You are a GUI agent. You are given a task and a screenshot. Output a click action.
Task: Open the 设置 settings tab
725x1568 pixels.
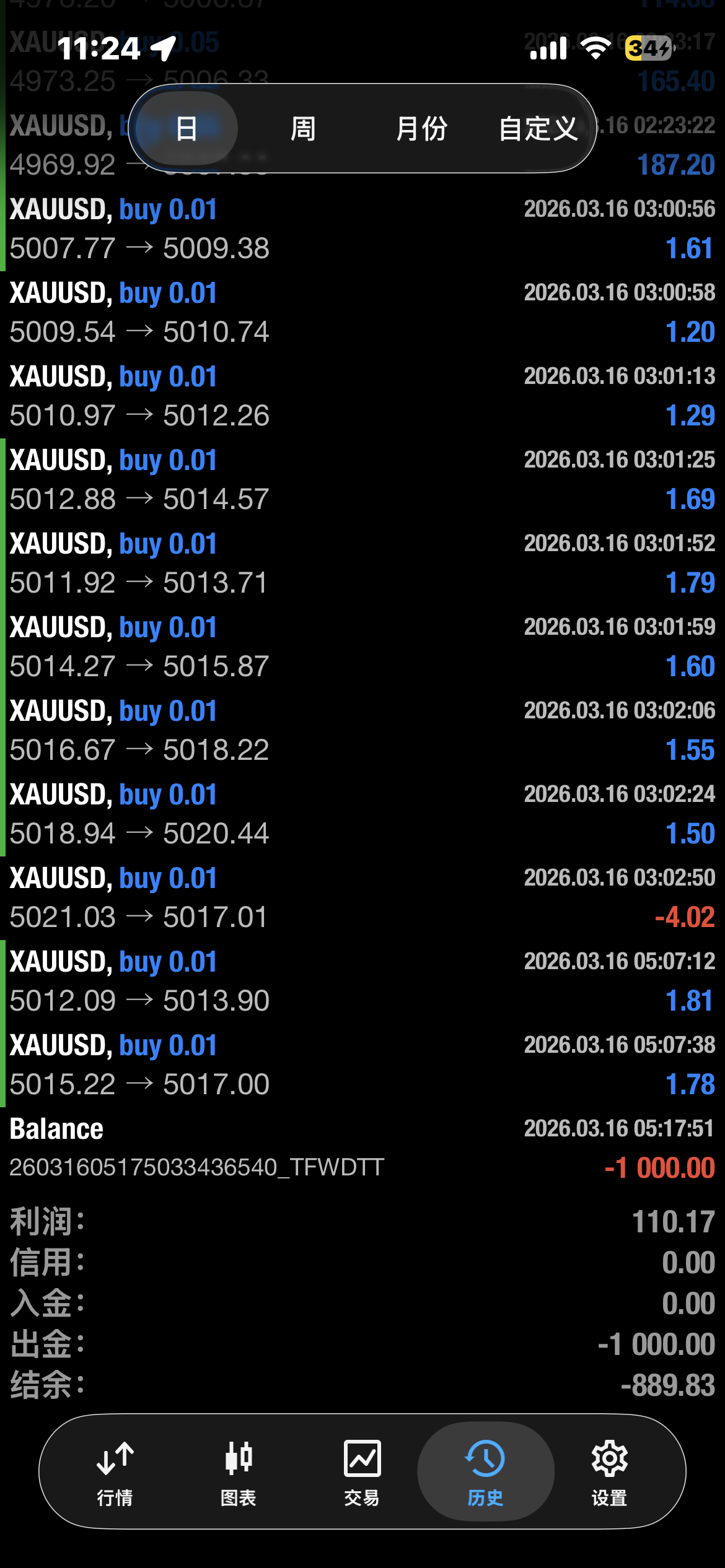609,1472
